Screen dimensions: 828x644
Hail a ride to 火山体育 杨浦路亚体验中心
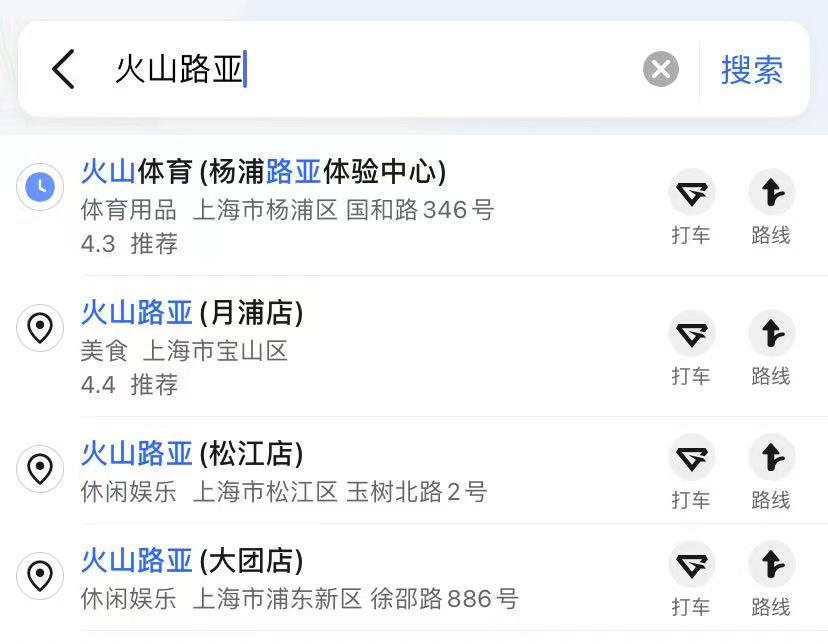(x=691, y=205)
